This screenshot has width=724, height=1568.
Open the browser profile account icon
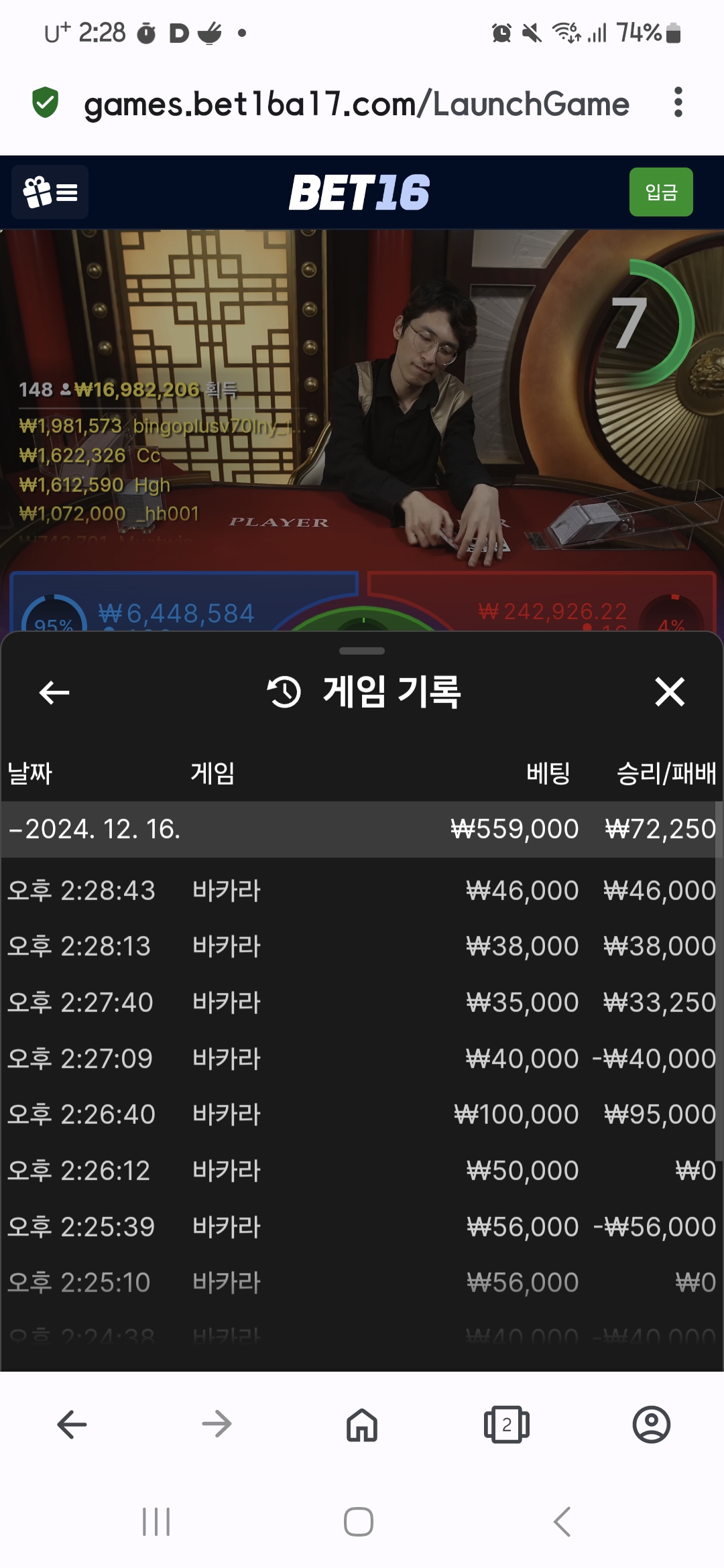coord(651,1424)
